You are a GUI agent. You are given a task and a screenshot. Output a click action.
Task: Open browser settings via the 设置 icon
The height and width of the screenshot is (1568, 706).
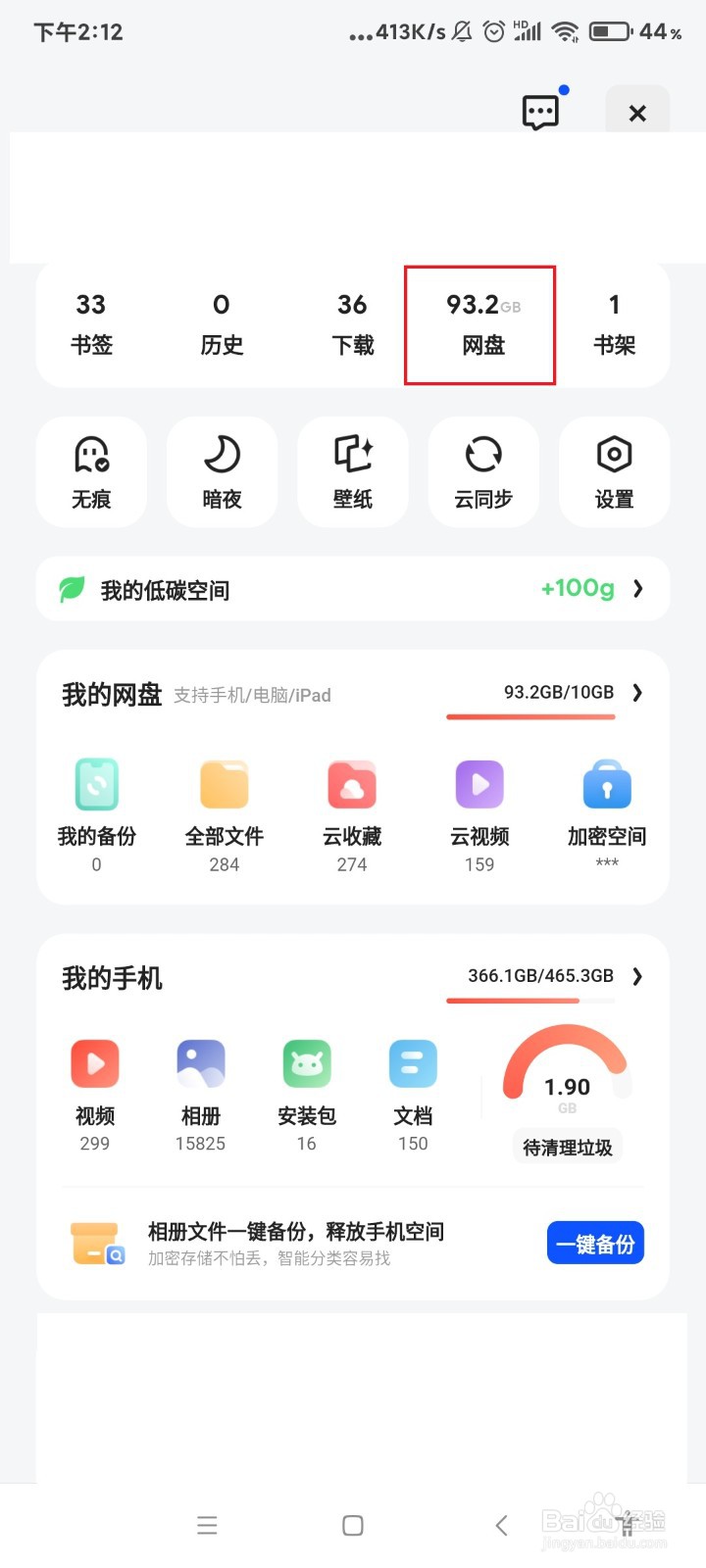tap(614, 471)
